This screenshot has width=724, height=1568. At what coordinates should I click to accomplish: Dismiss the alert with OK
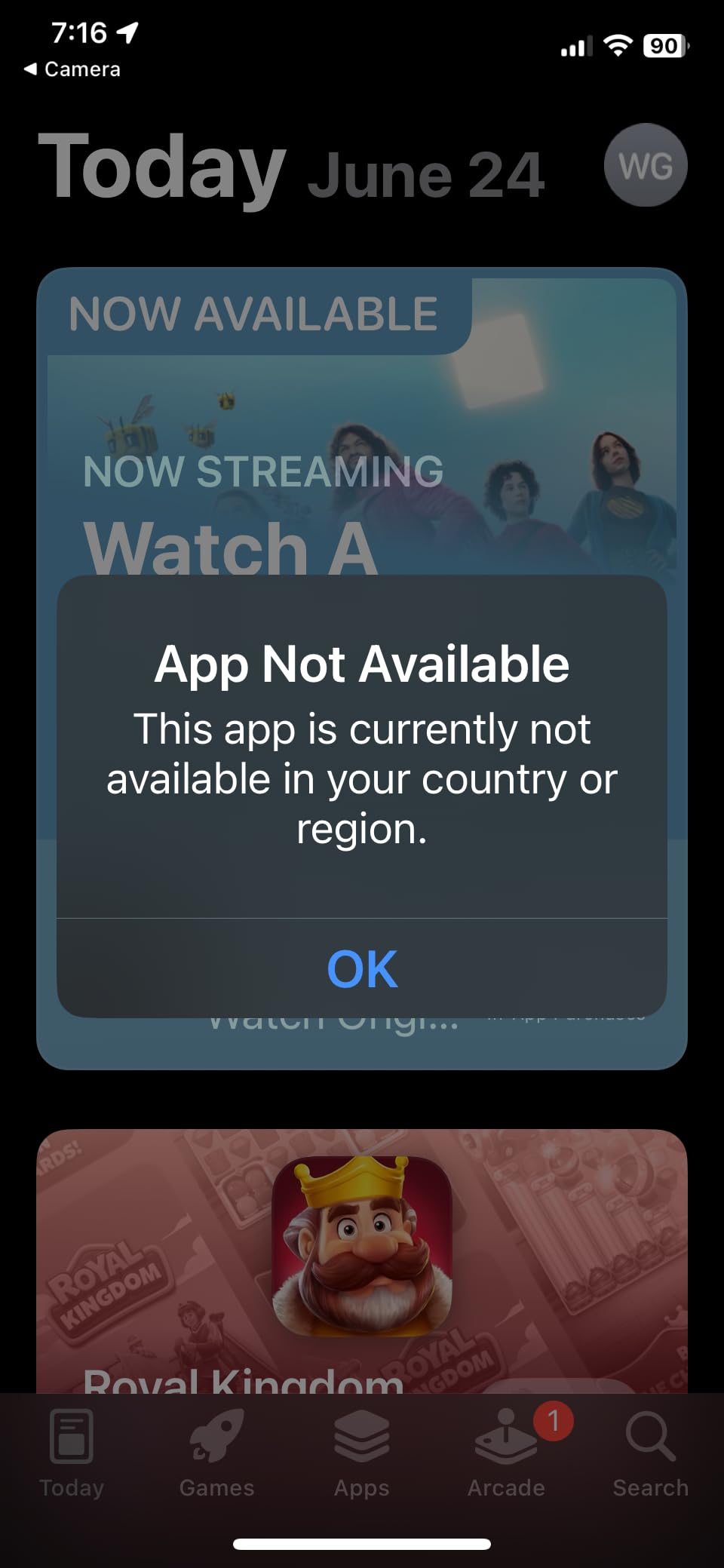[362, 968]
